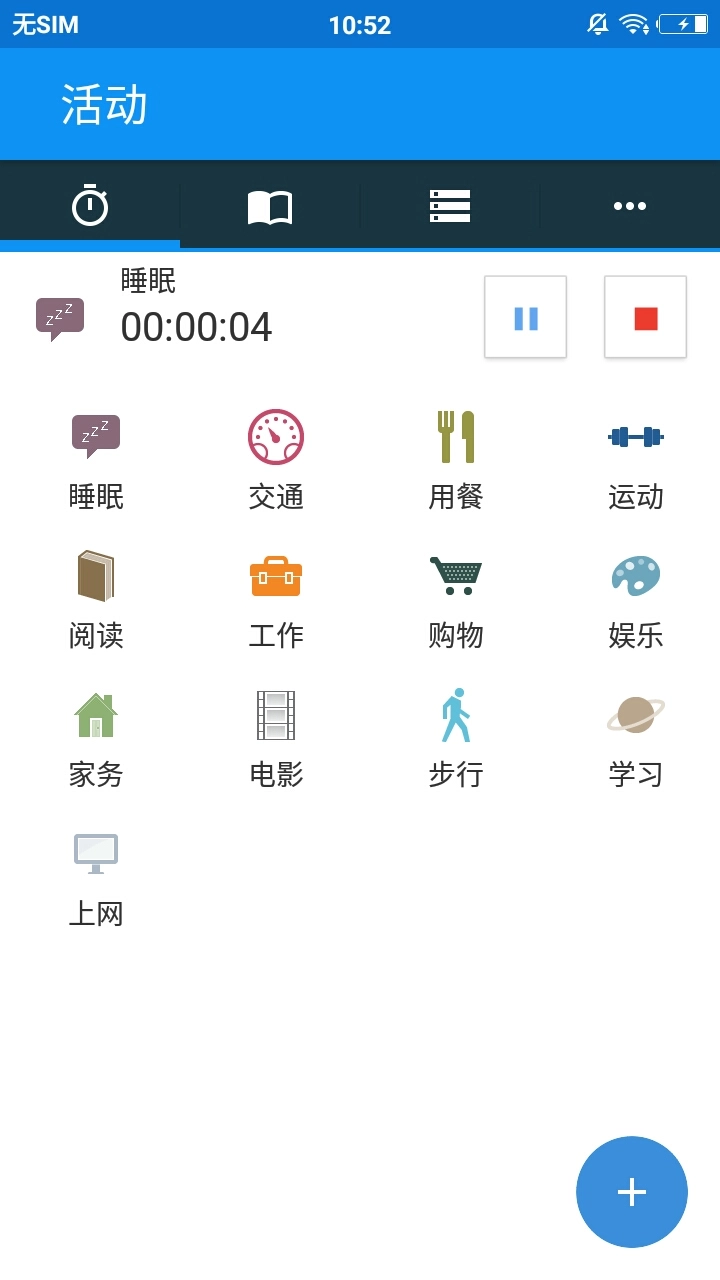This screenshot has height=1280, width=720.
Task: Pause the running 睡眠 timer
Action: (525, 316)
